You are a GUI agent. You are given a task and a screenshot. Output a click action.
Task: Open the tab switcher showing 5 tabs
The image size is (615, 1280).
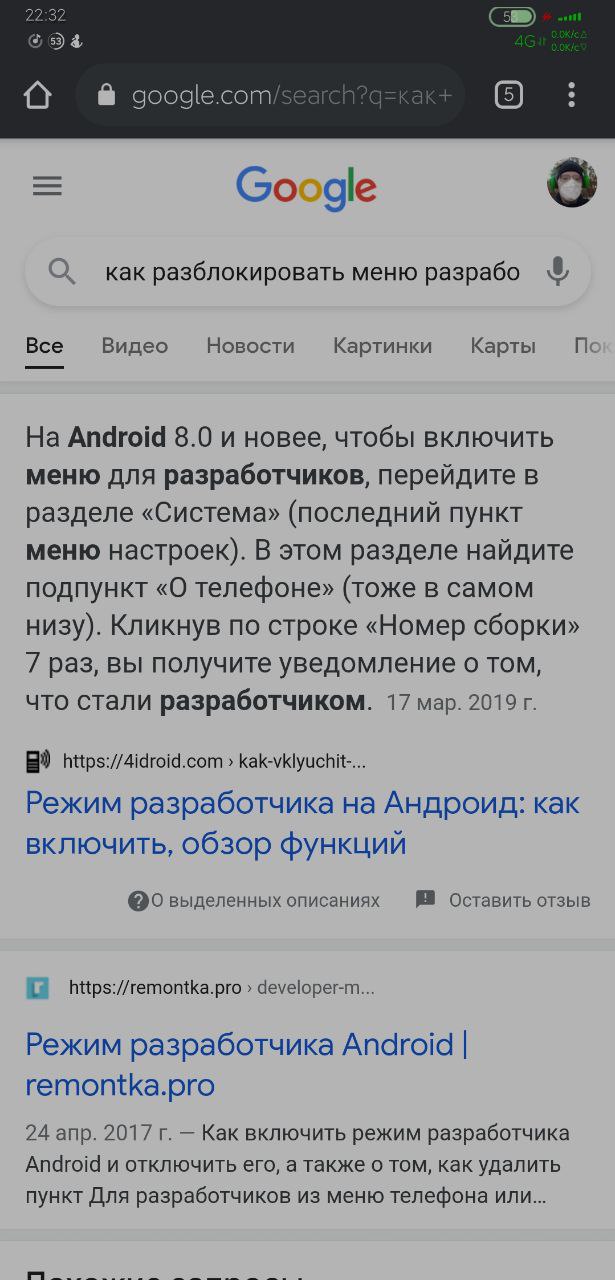(508, 95)
